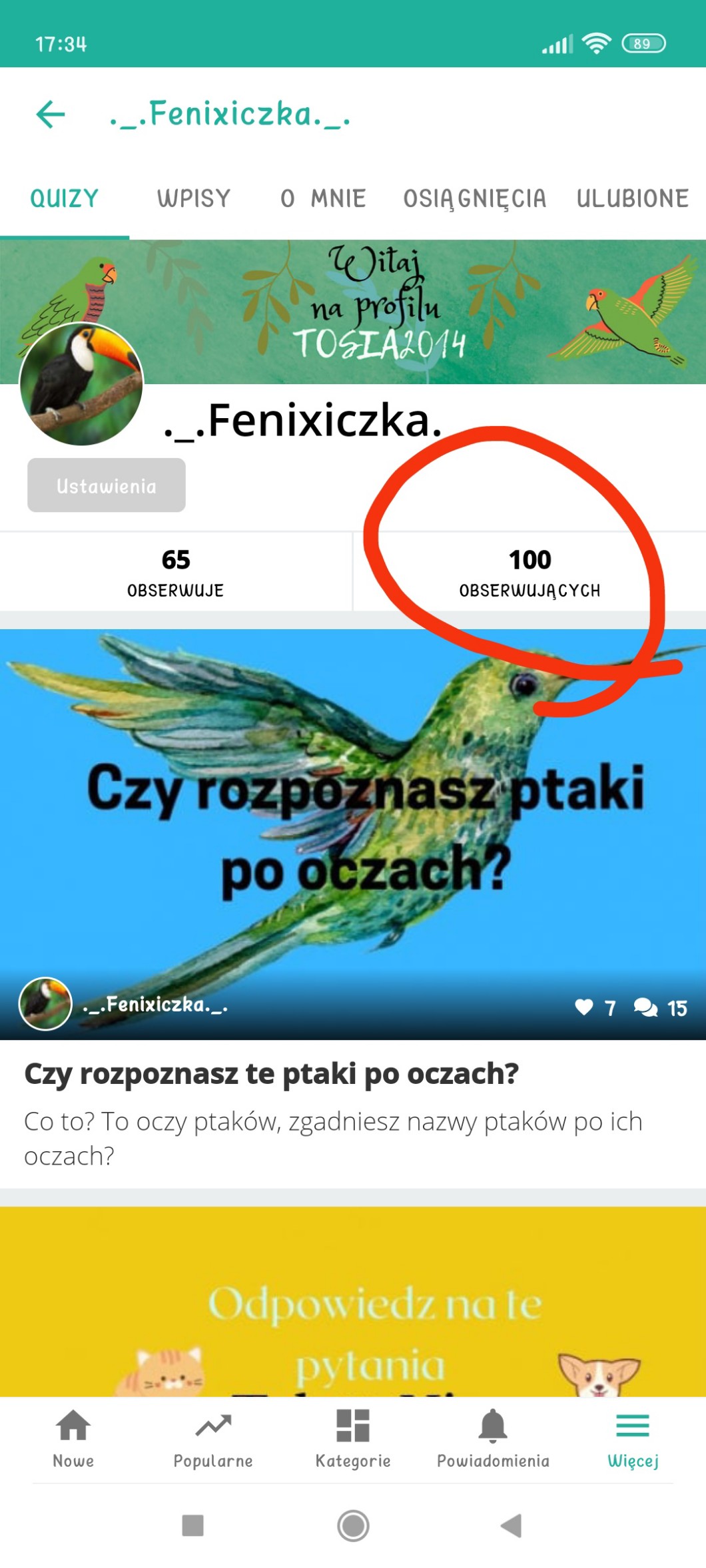Viewport: 706px width, 1568px height.
Task: Switch to the WPISY tab
Action: tap(194, 198)
